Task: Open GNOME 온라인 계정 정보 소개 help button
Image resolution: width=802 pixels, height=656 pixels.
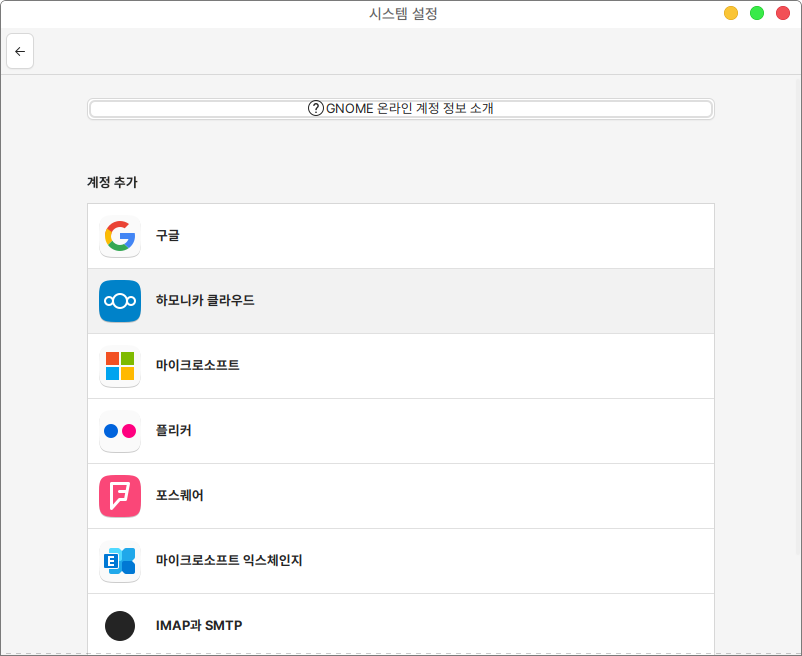Action: coord(400,109)
